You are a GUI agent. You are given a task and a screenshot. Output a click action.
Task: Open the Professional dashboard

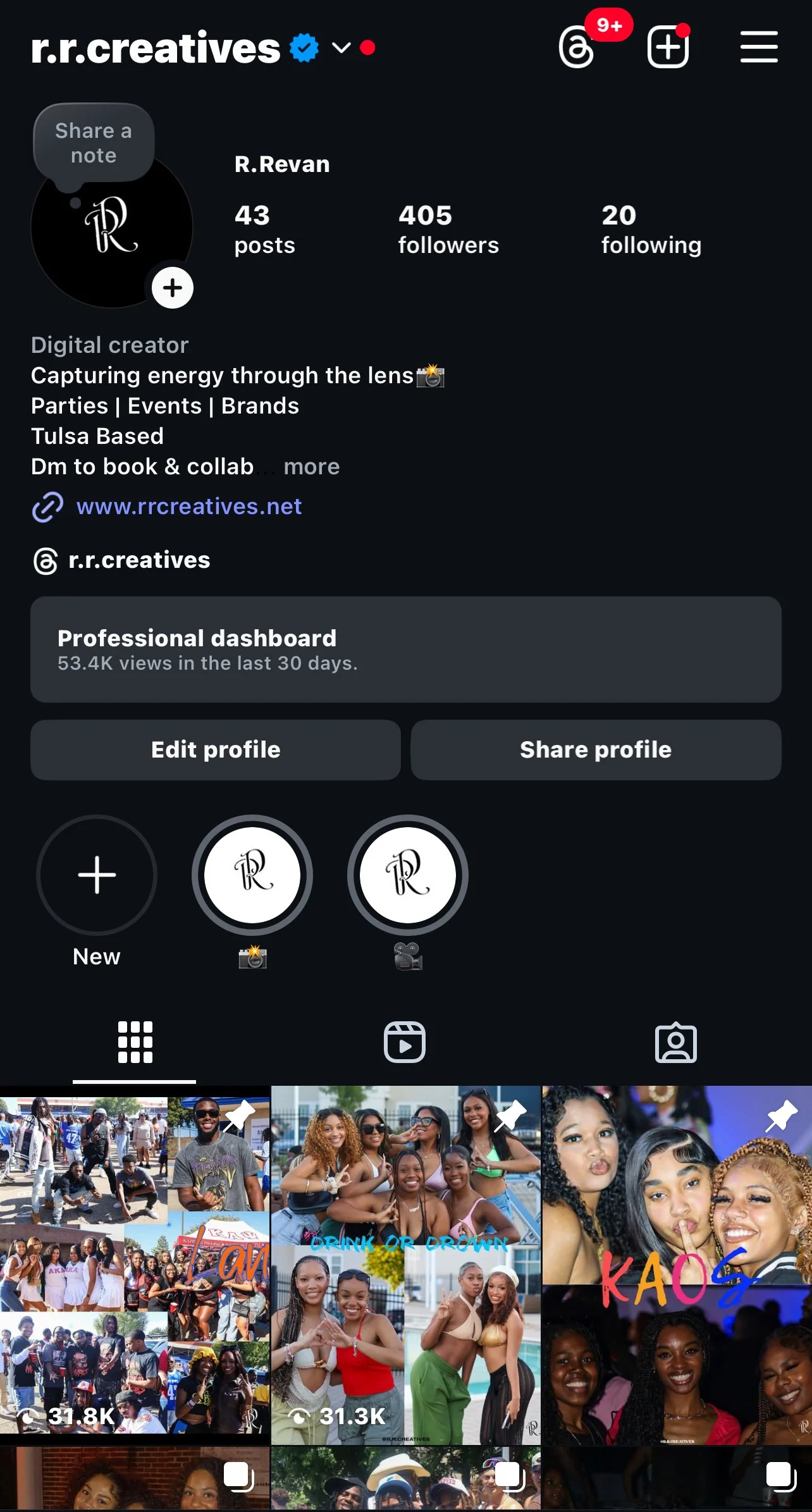click(405, 649)
